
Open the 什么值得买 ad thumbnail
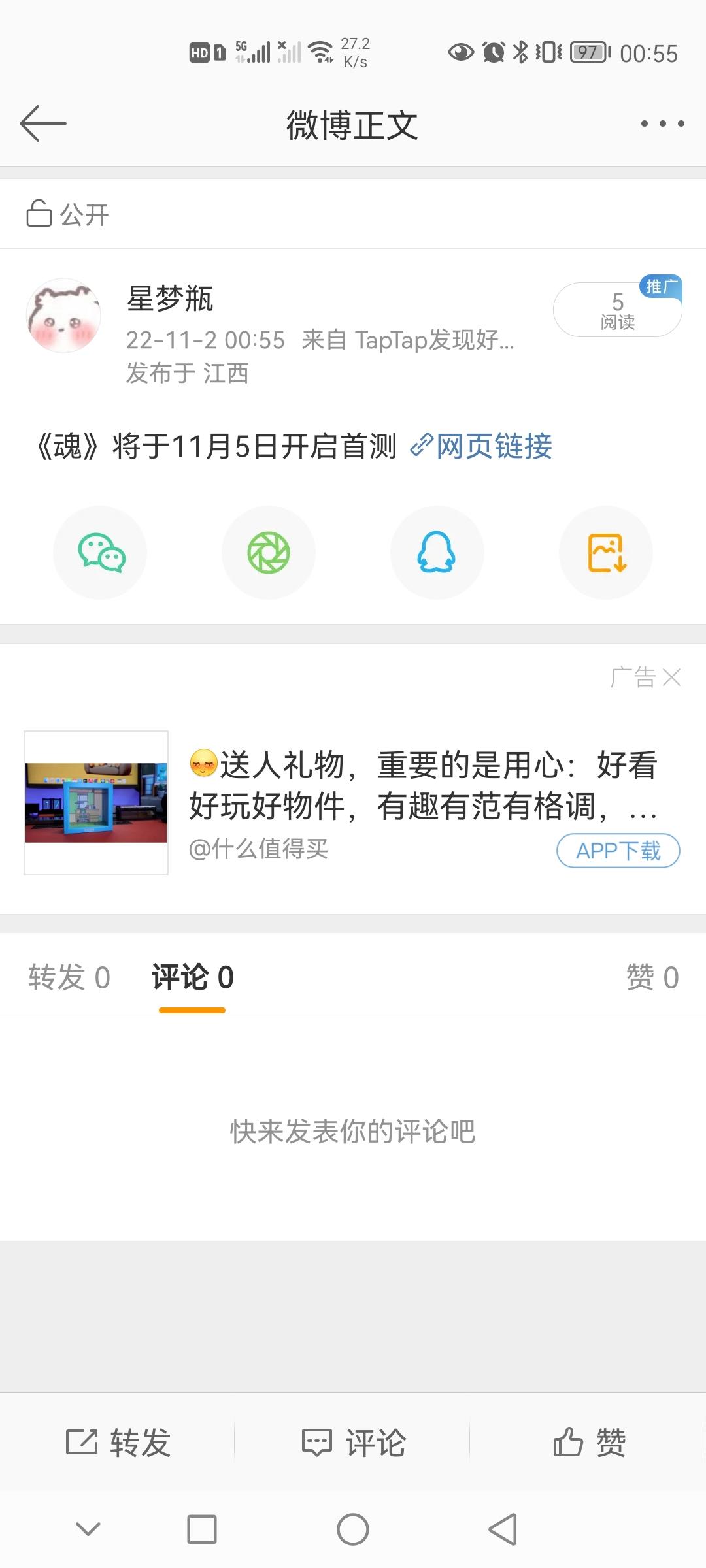[x=96, y=803]
